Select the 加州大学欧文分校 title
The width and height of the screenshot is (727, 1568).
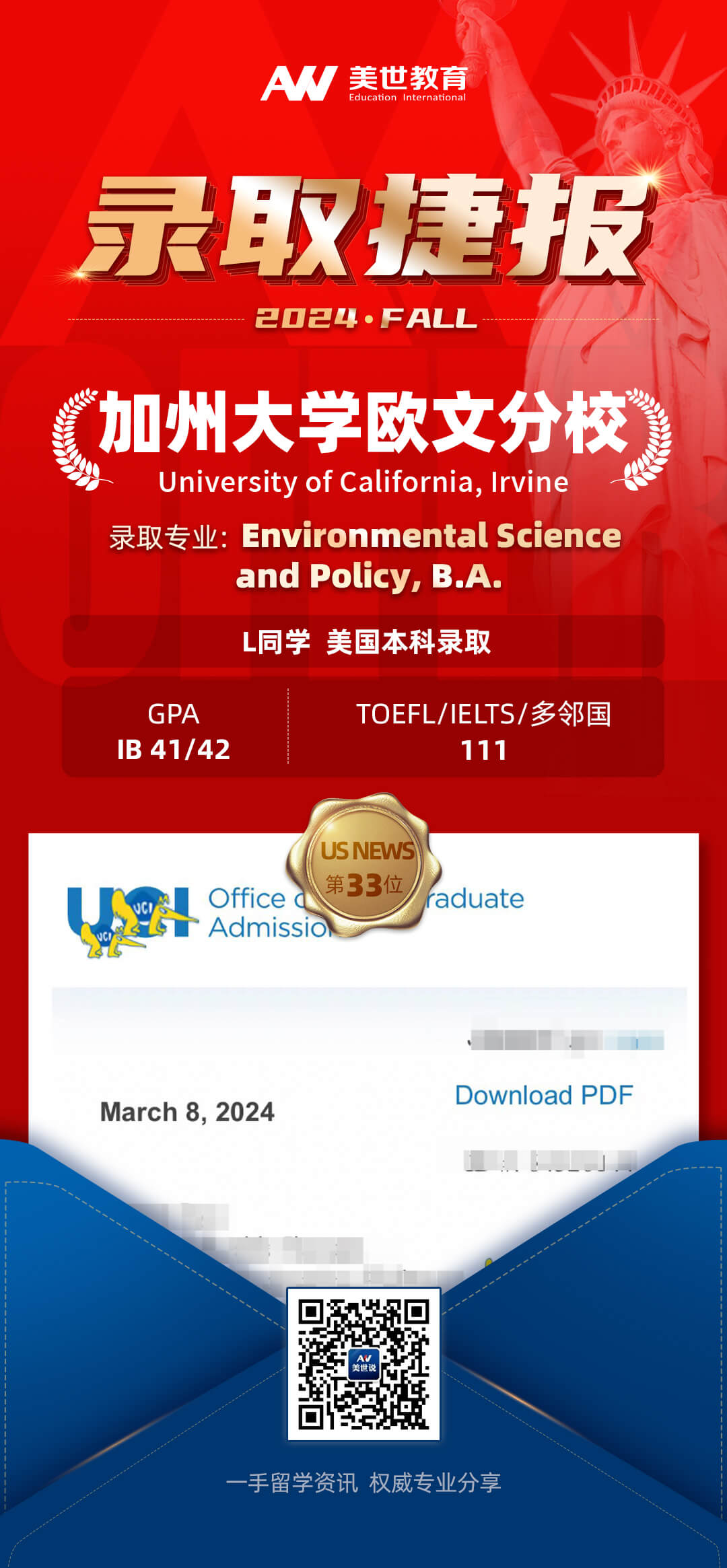click(x=363, y=424)
